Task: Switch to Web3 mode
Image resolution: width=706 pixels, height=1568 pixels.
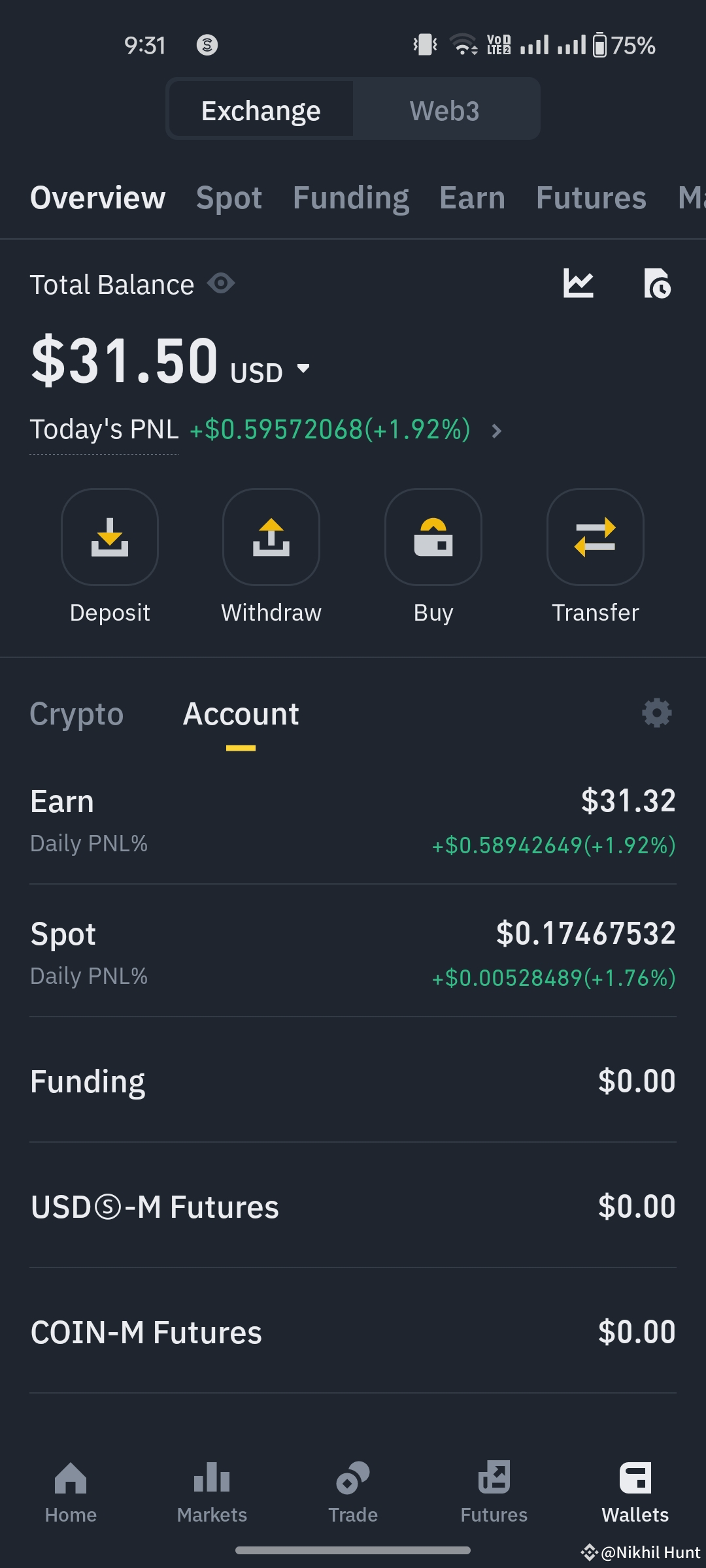Action: point(444,109)
